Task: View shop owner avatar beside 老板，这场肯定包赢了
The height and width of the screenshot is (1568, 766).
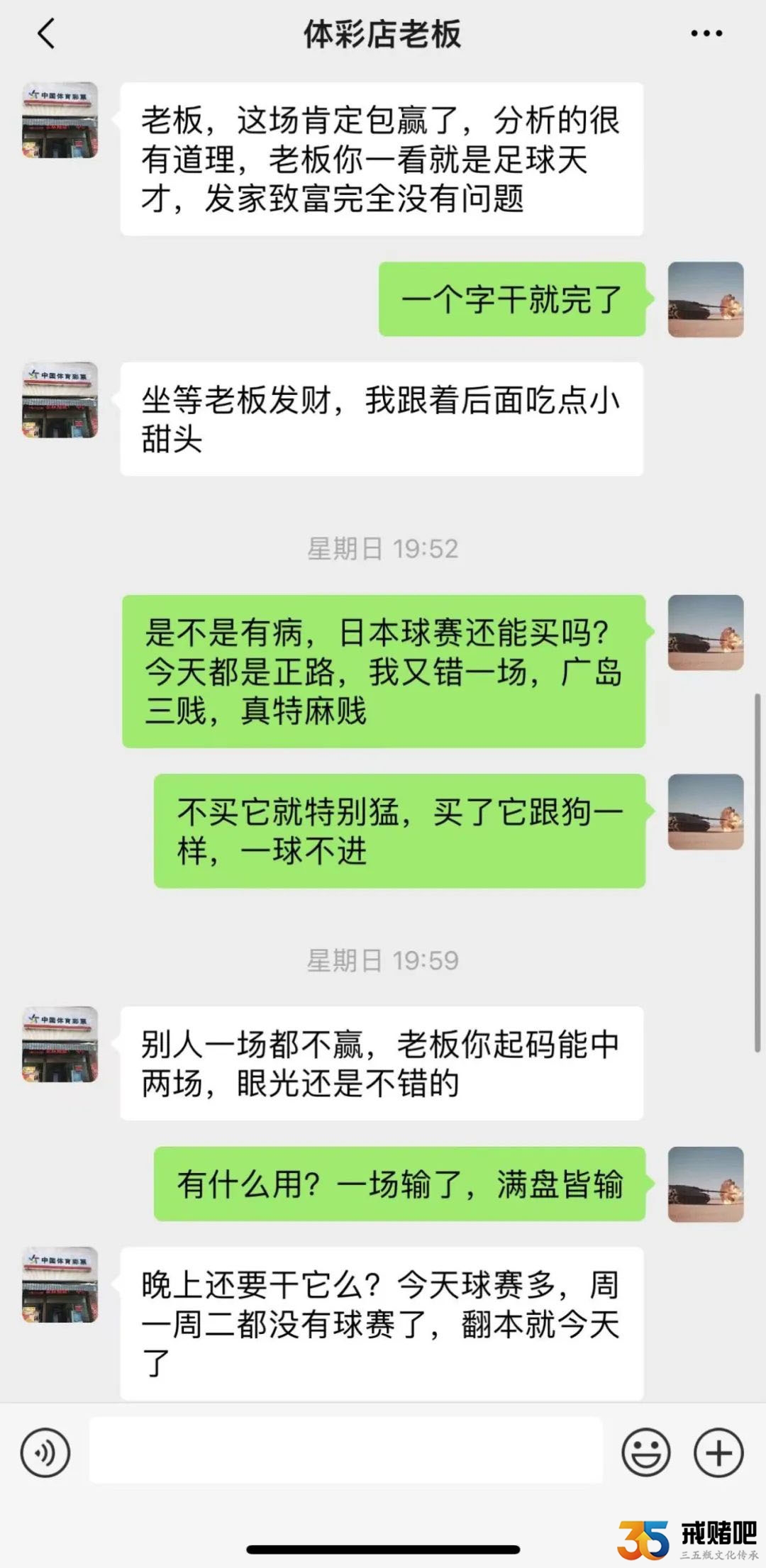Action: click(60, 121)
